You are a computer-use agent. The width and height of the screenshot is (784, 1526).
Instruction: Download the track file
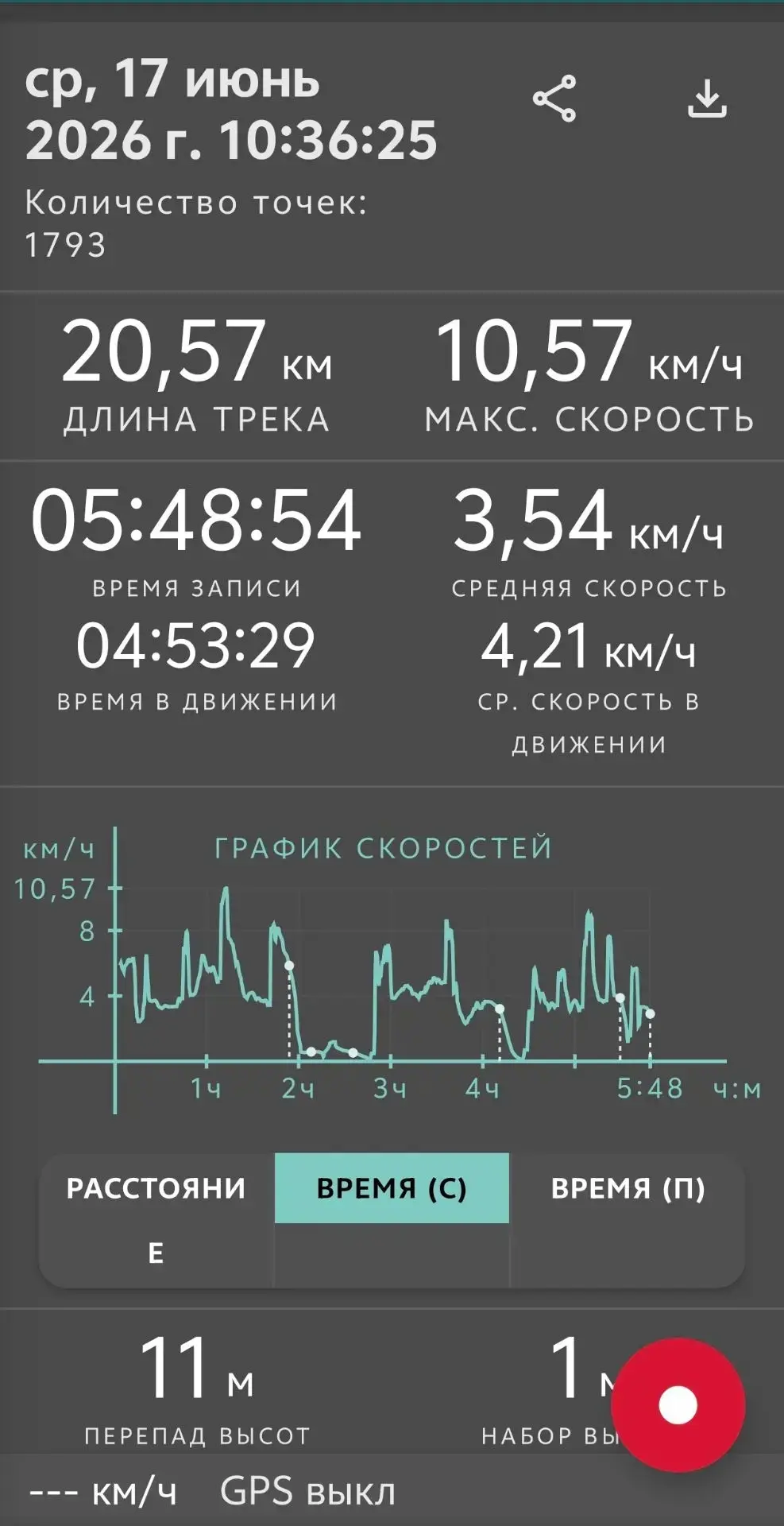pyautogui.click(x=707, y=99)
